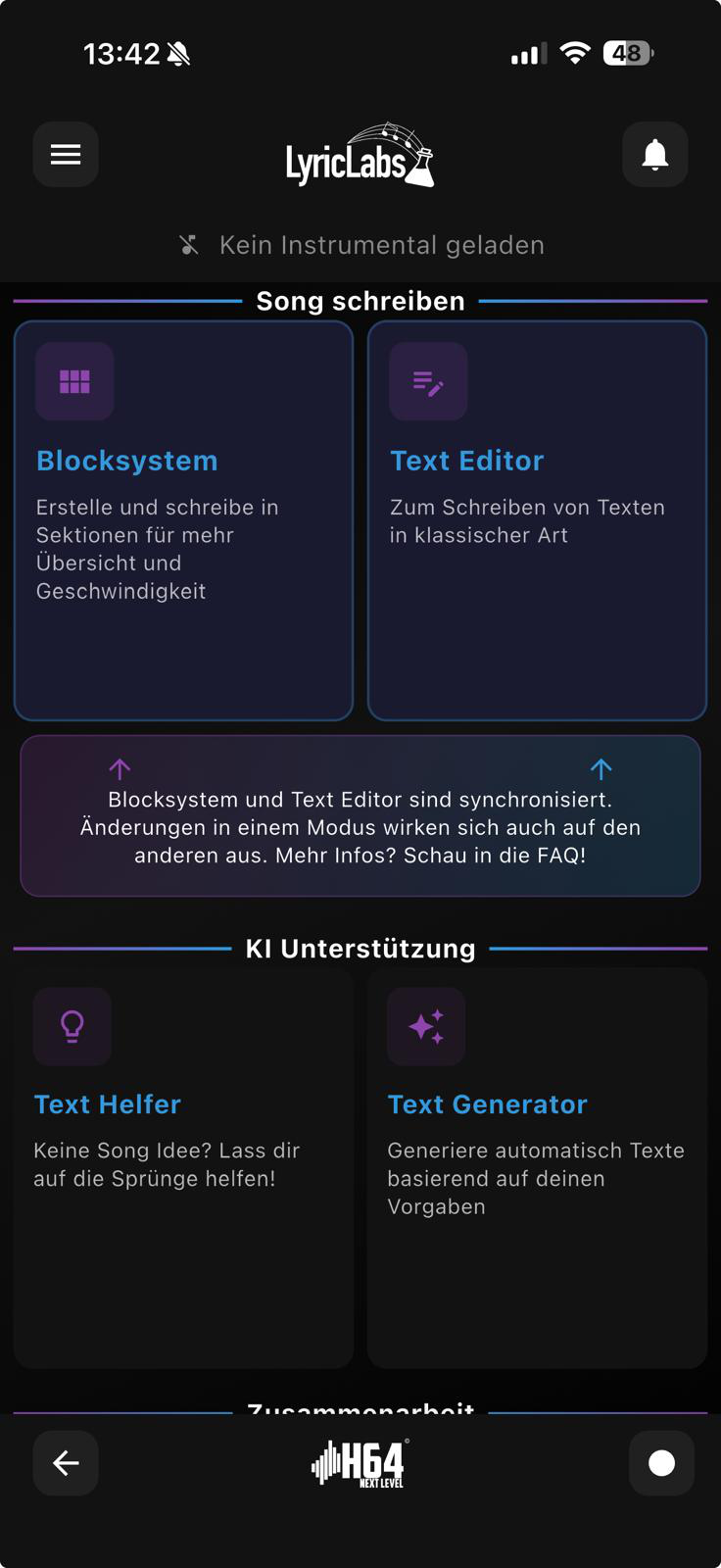
Task: Tap the white circle button at bottom right
Action: click(661, 1462)
